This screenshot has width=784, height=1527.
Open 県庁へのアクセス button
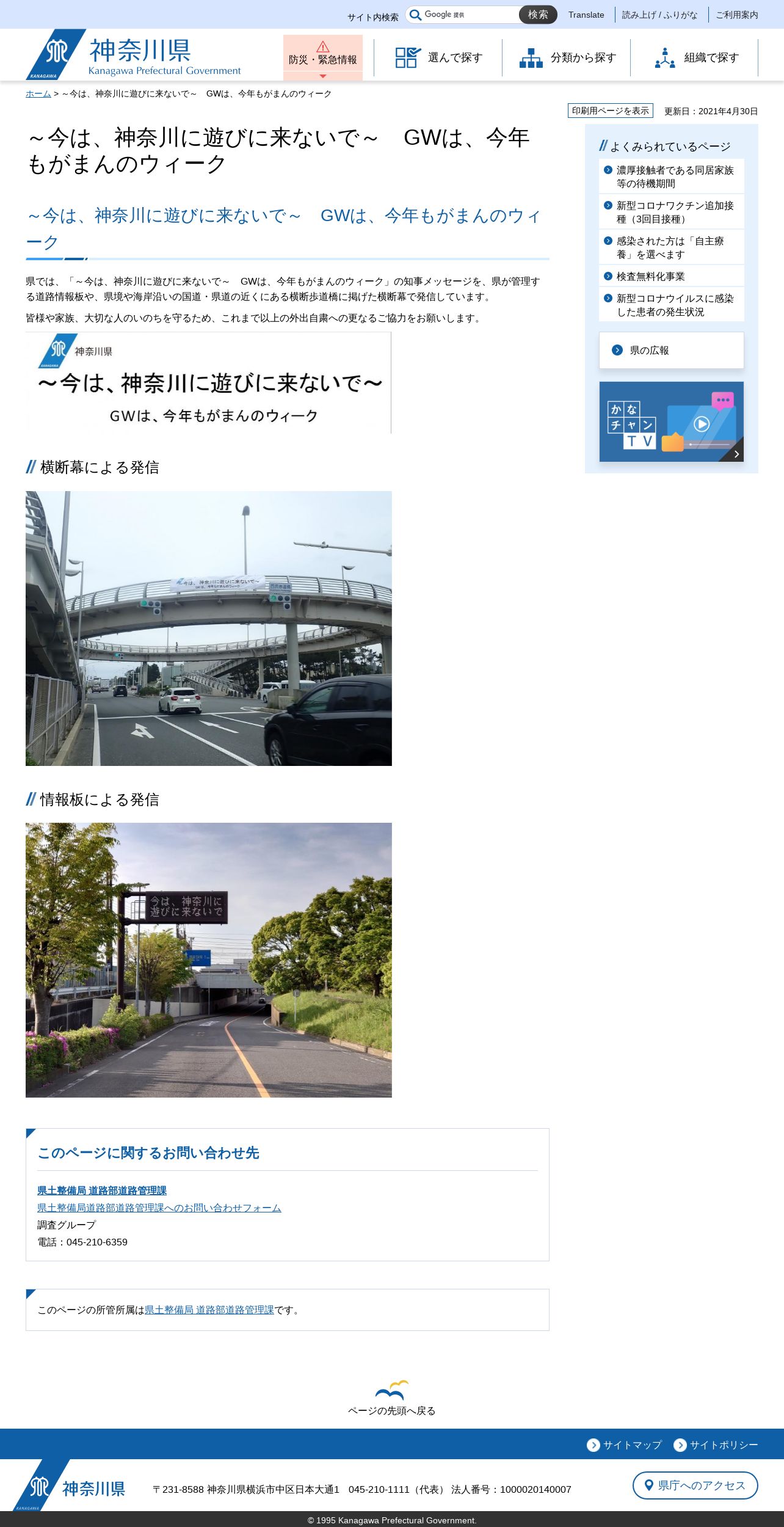[695, 1485]
